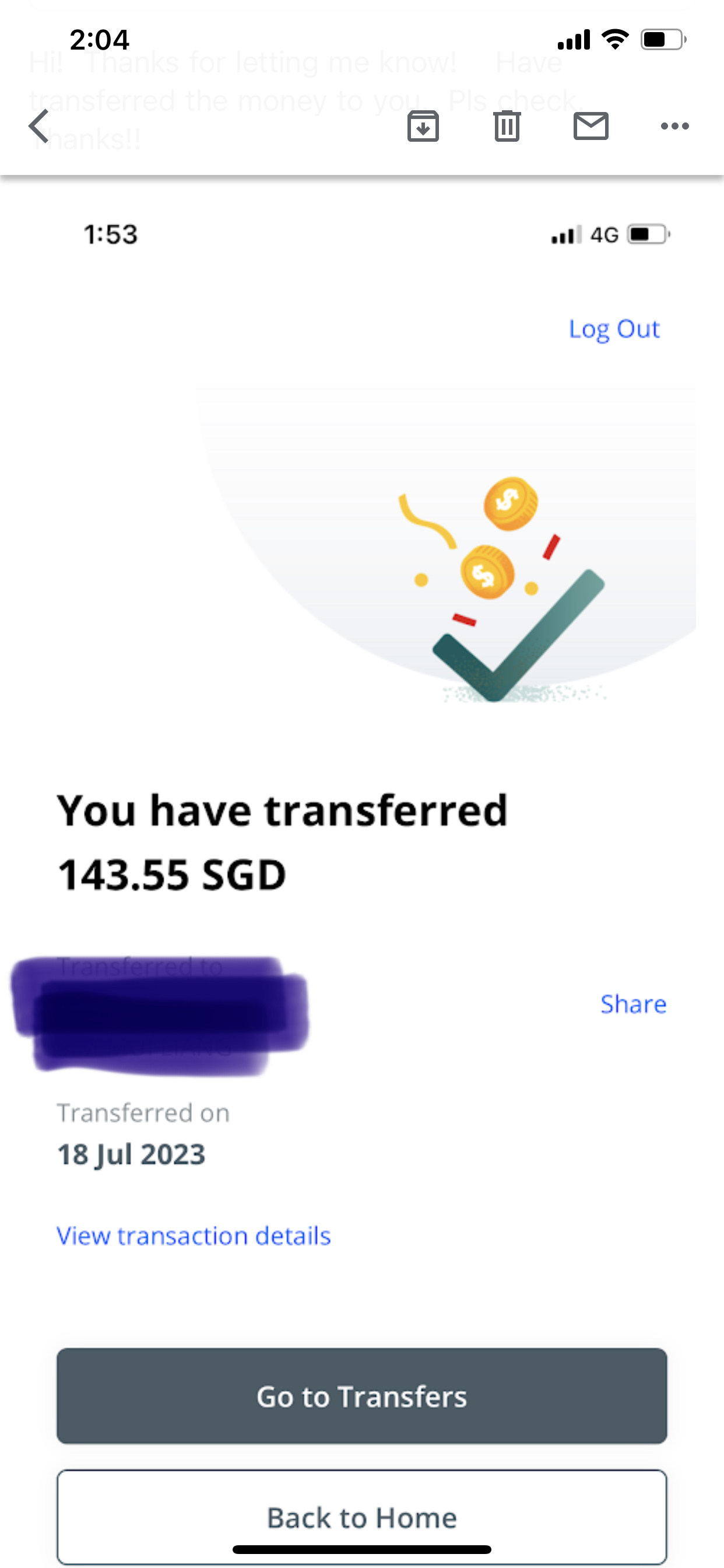Go back to the inbox
Screen dimensions: 724x1568
pyautogui.click(x=39, y=126)
